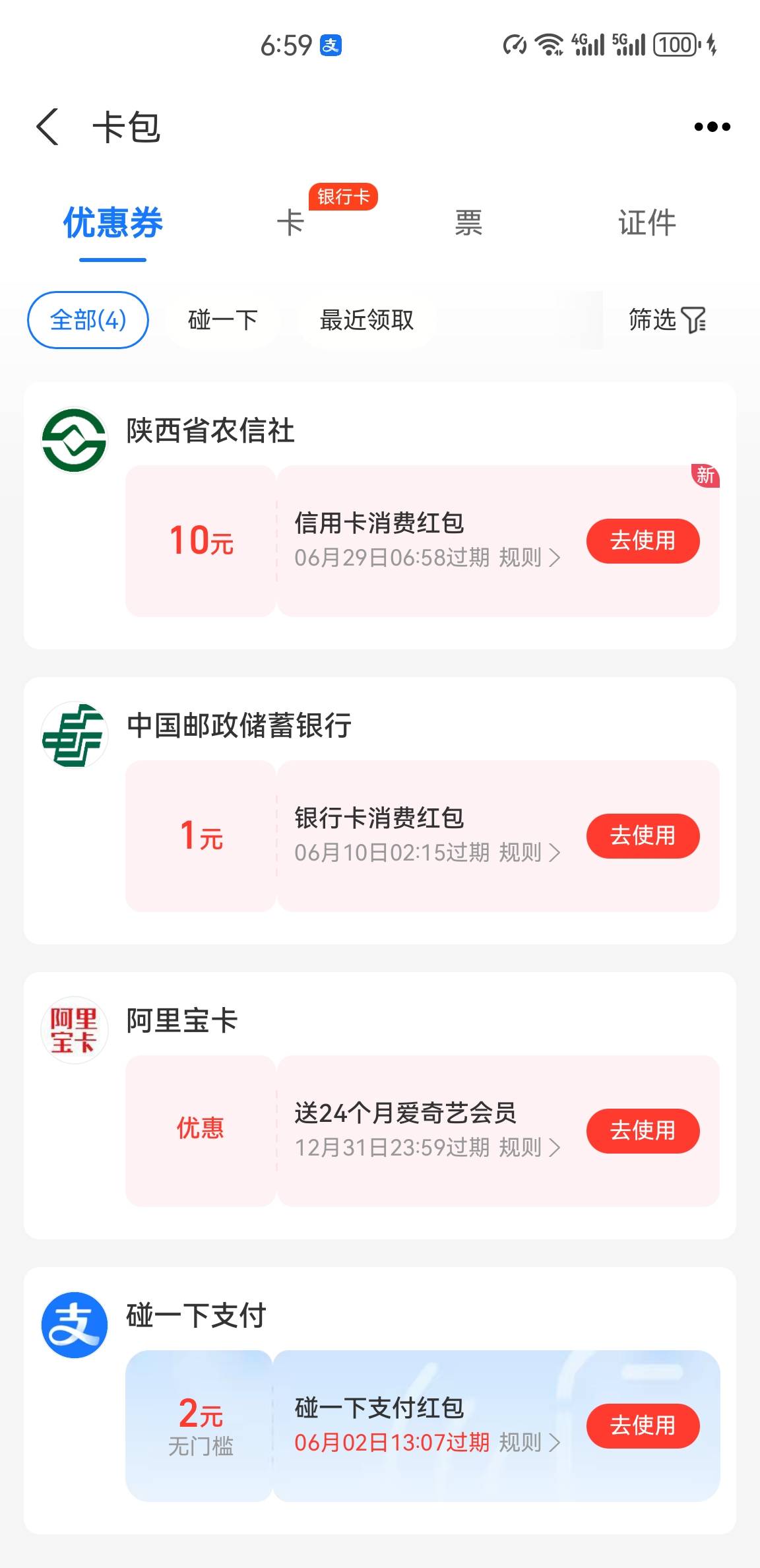
Task: Show 最近领取 coupons
Action: tap(367, 320)
